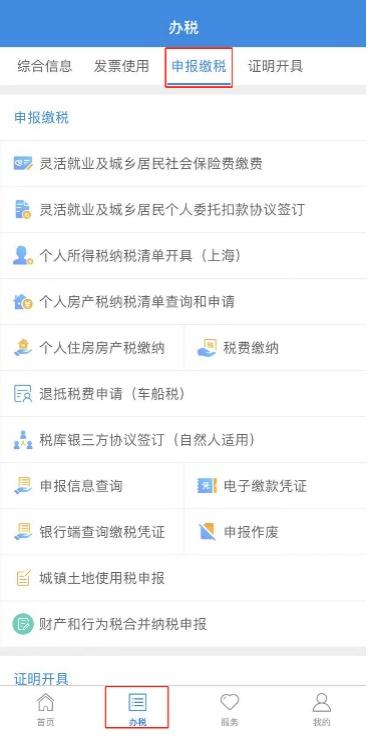368x746 pixels.
Task: Open 税费缴纳
Action: (276, 348)
